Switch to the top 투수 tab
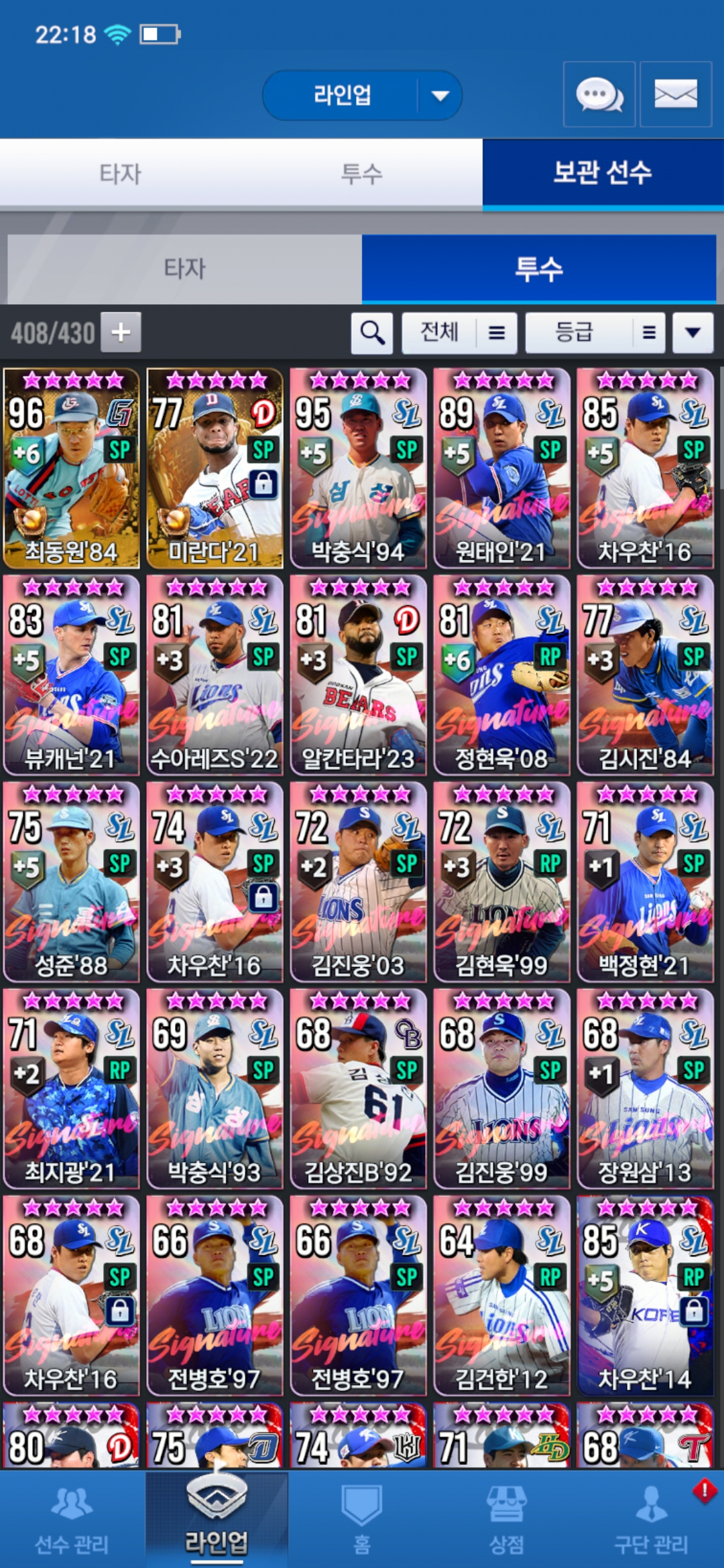This screenshot has height=1568, width=724. pos(361,174)
